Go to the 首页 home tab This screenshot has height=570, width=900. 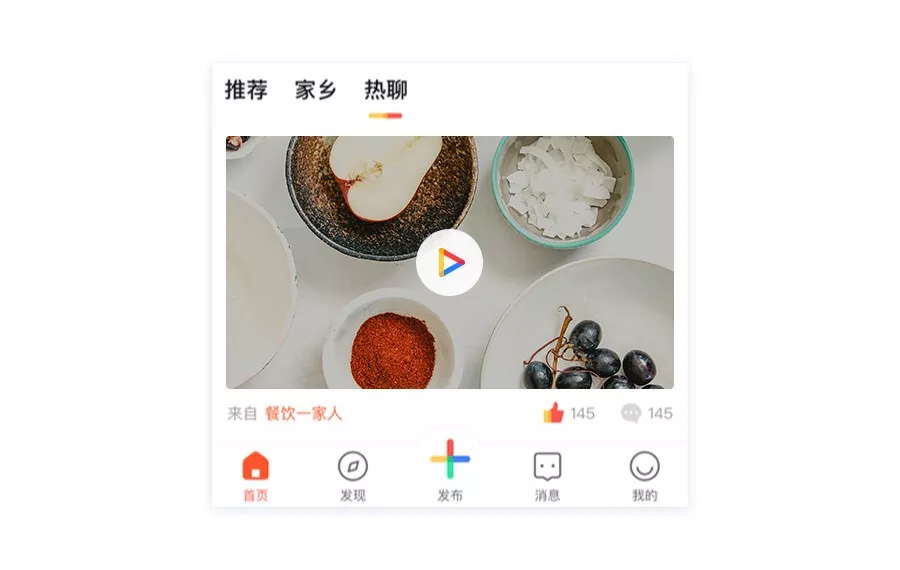[255, 475]
